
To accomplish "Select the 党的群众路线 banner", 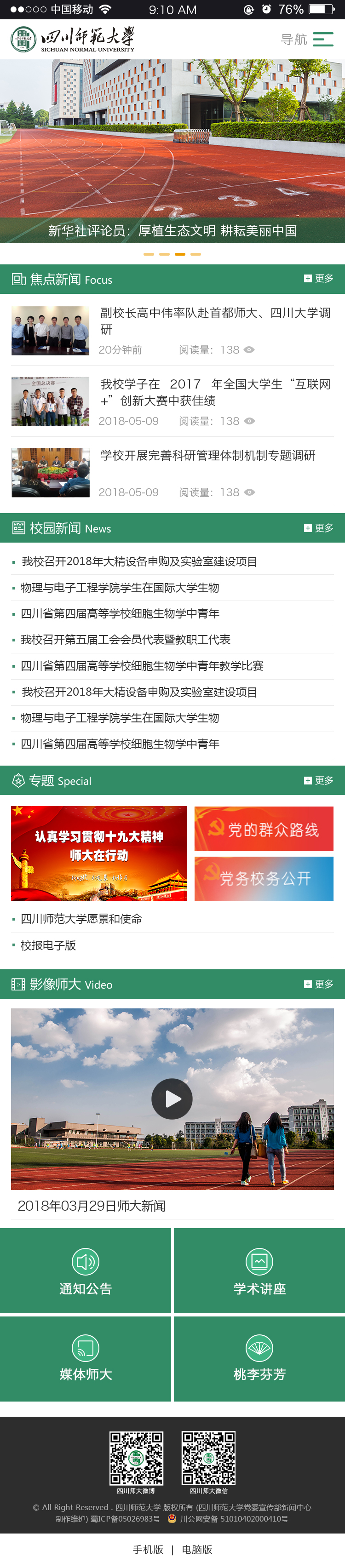I will 264,829.
